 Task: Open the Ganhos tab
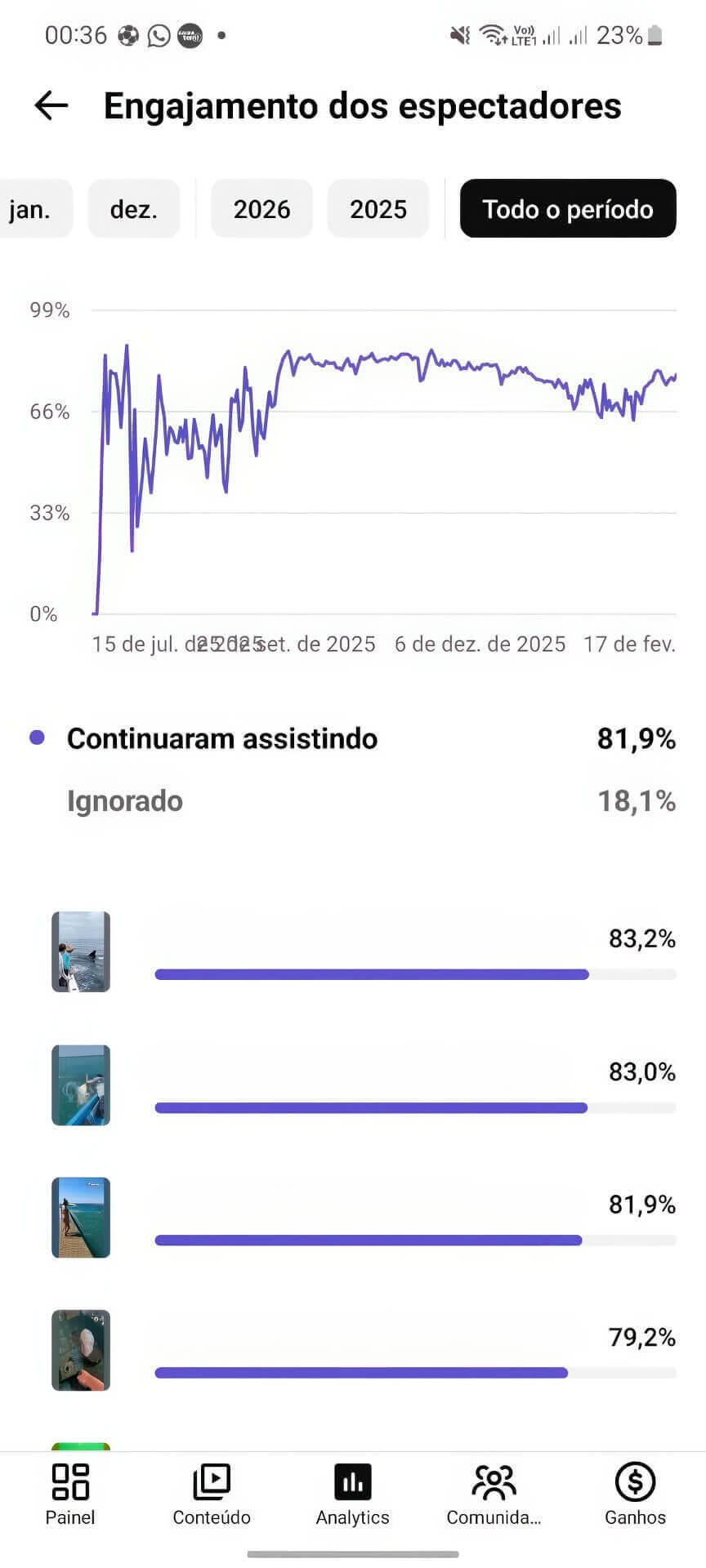click(635, 1494)
